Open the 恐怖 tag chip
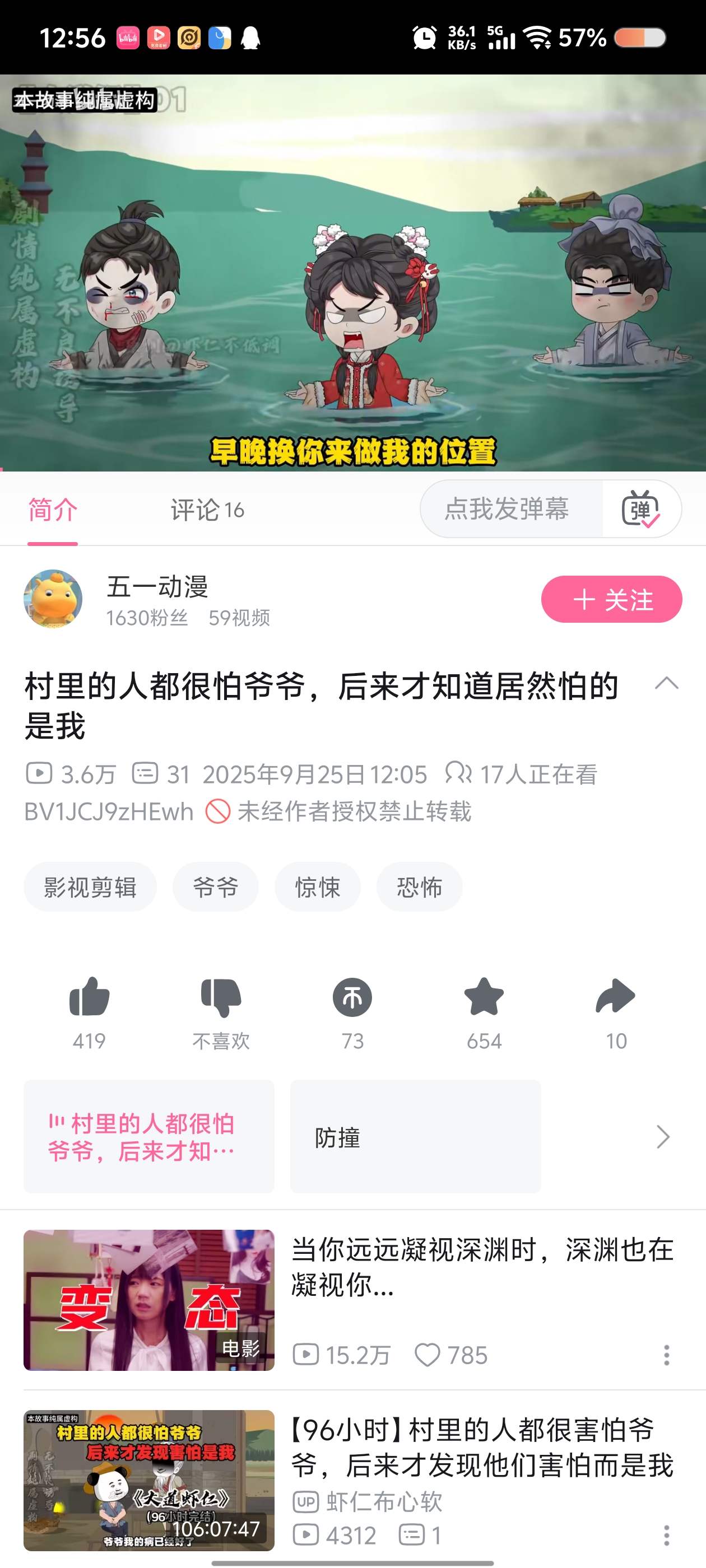Image resolution: width=706 pixels, height=1568 pixels. [x=419, y=887]
